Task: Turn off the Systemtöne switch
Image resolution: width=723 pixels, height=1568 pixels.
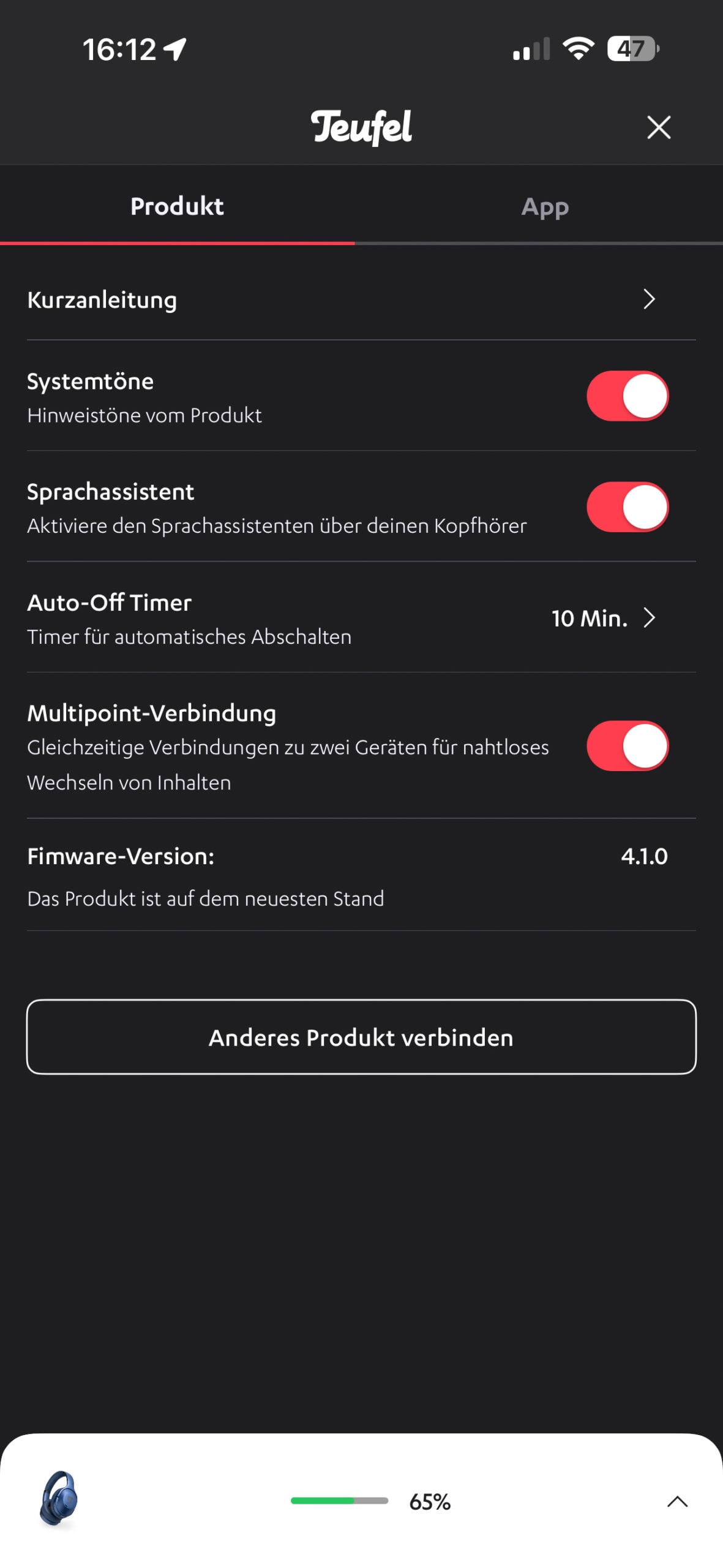Action: [x=627, y=396]
